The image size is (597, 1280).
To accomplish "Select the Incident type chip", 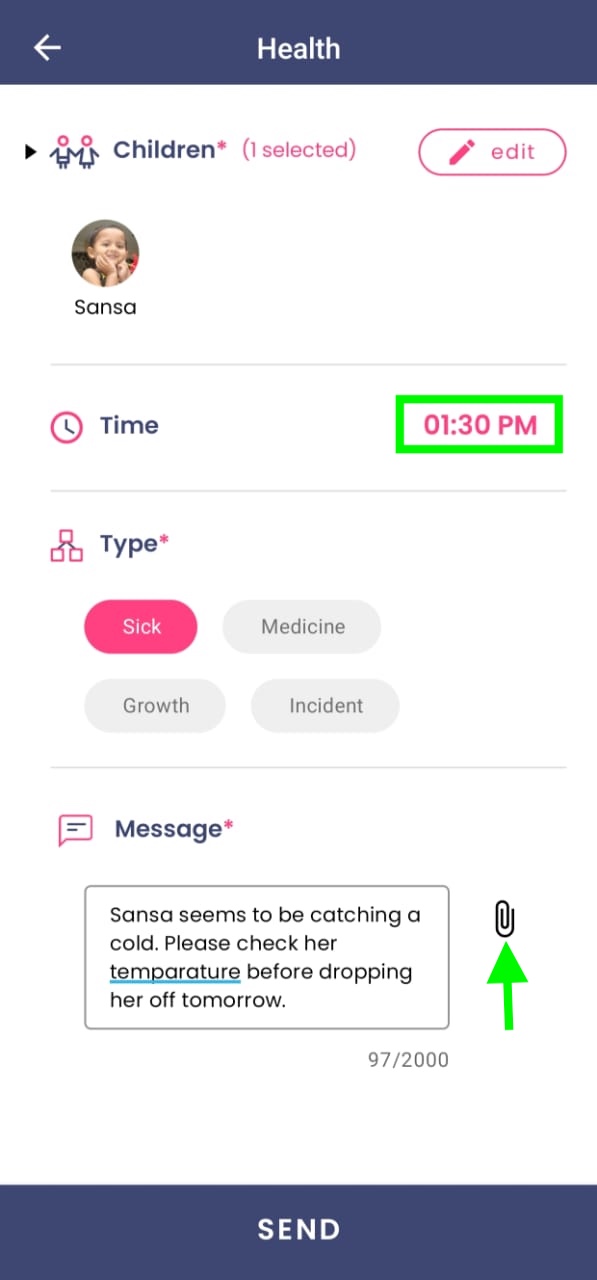I will 325,706.
